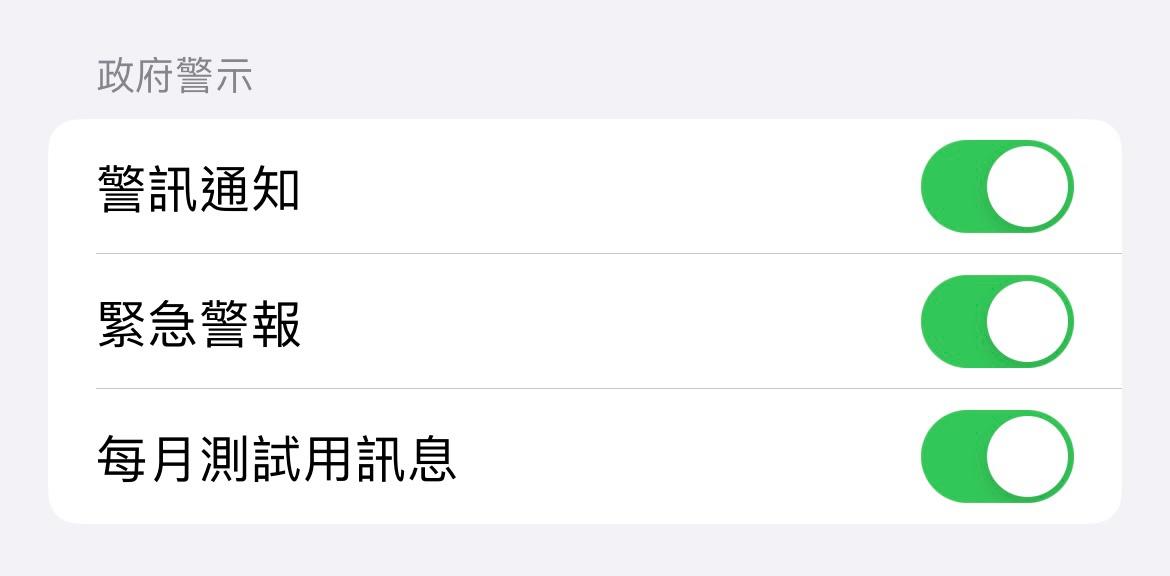Viewport: 1170px width, 576px height.
Task: Turn off the 警訊通知 switch
Action: tap(996, 187)
